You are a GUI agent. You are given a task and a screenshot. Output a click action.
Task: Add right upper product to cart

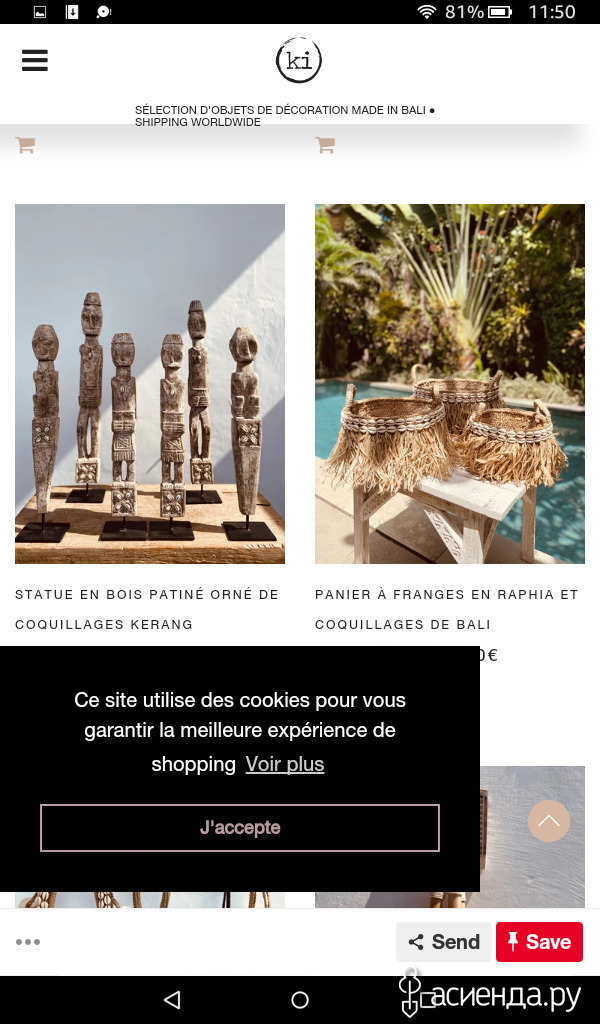pos(325,145)
